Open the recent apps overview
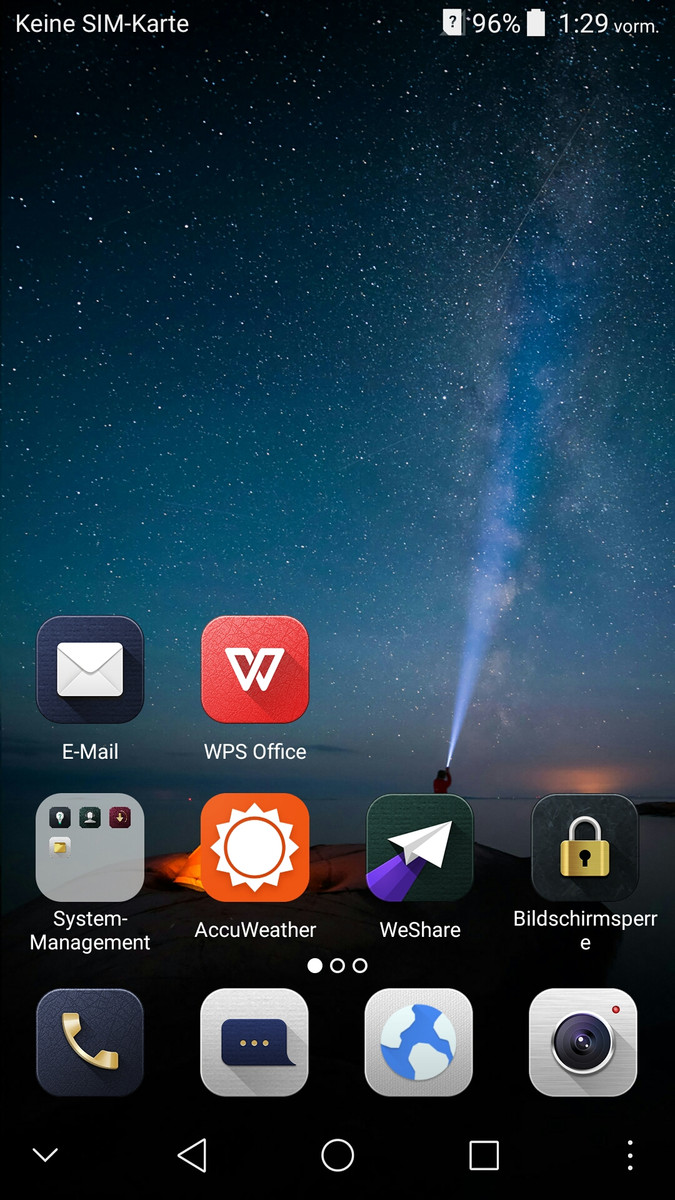This screenshot has height=1200, width=675. 484,1156
